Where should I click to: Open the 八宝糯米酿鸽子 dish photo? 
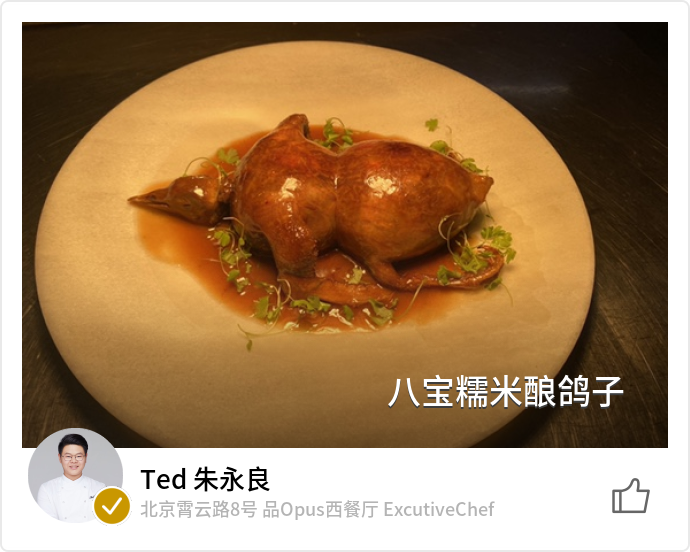click(x=345, y=235)
